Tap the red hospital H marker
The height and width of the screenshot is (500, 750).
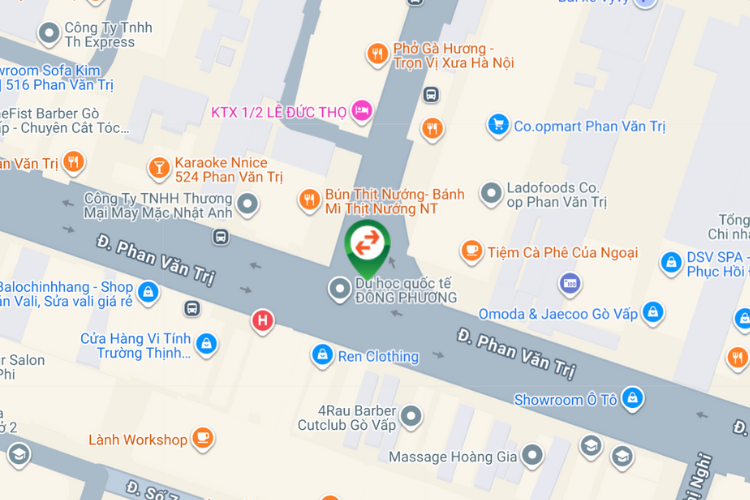[x=263, y=321]
